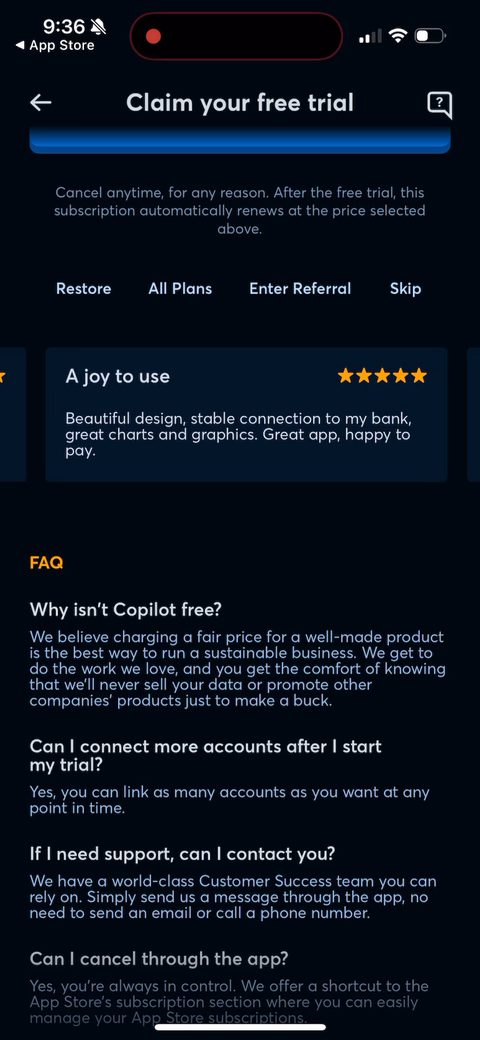Tap Restore to recover purchases
The width and height of the screenshot is (480, 1040).
click(x=84, y=289)
